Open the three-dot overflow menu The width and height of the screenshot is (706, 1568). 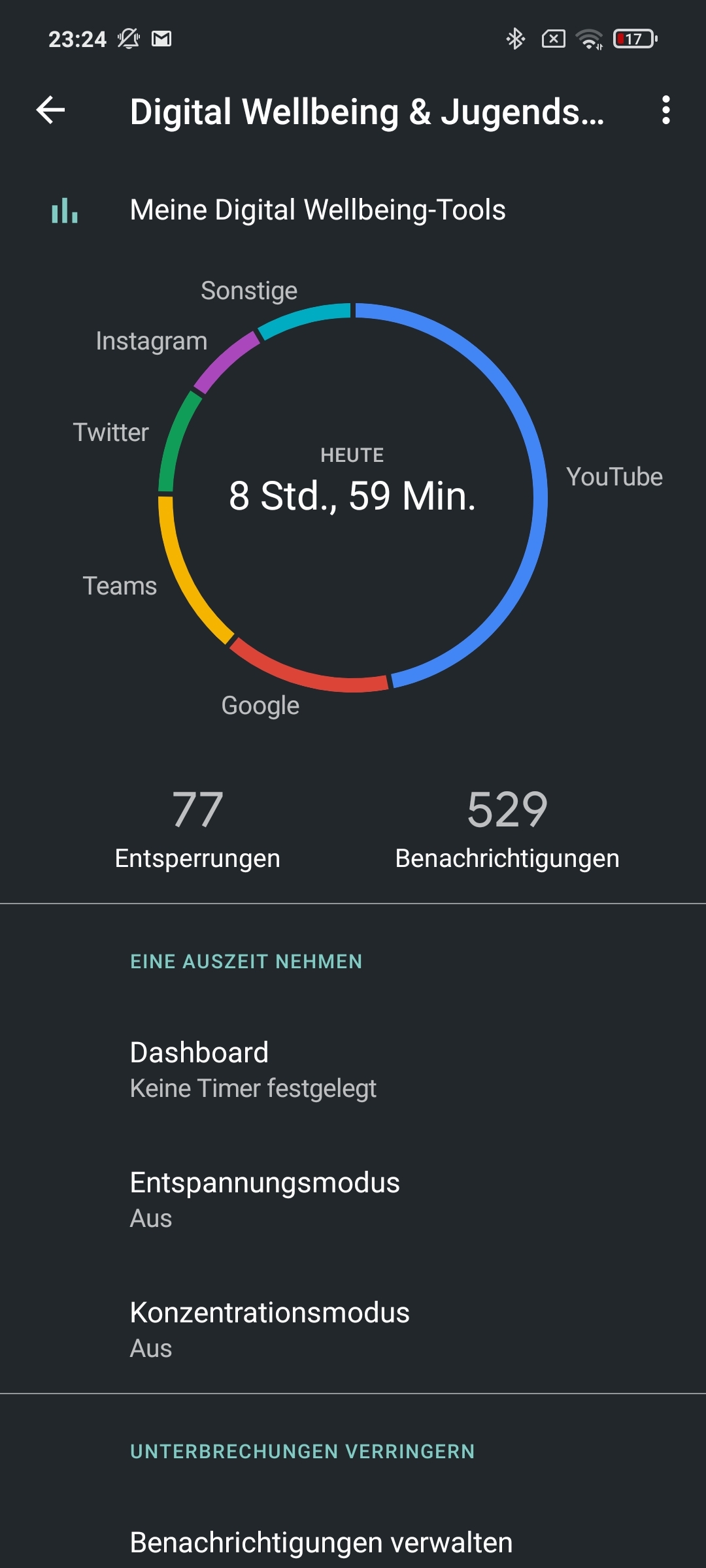pos(665,110)
